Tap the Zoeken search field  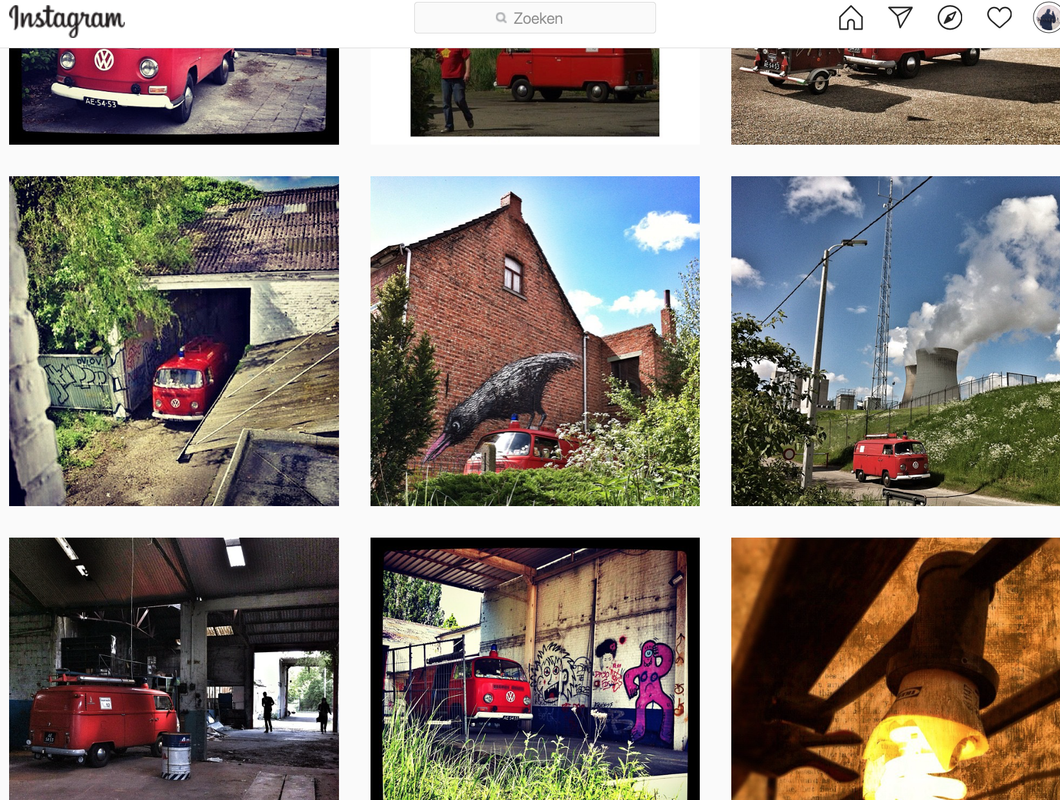click(535, 18)
